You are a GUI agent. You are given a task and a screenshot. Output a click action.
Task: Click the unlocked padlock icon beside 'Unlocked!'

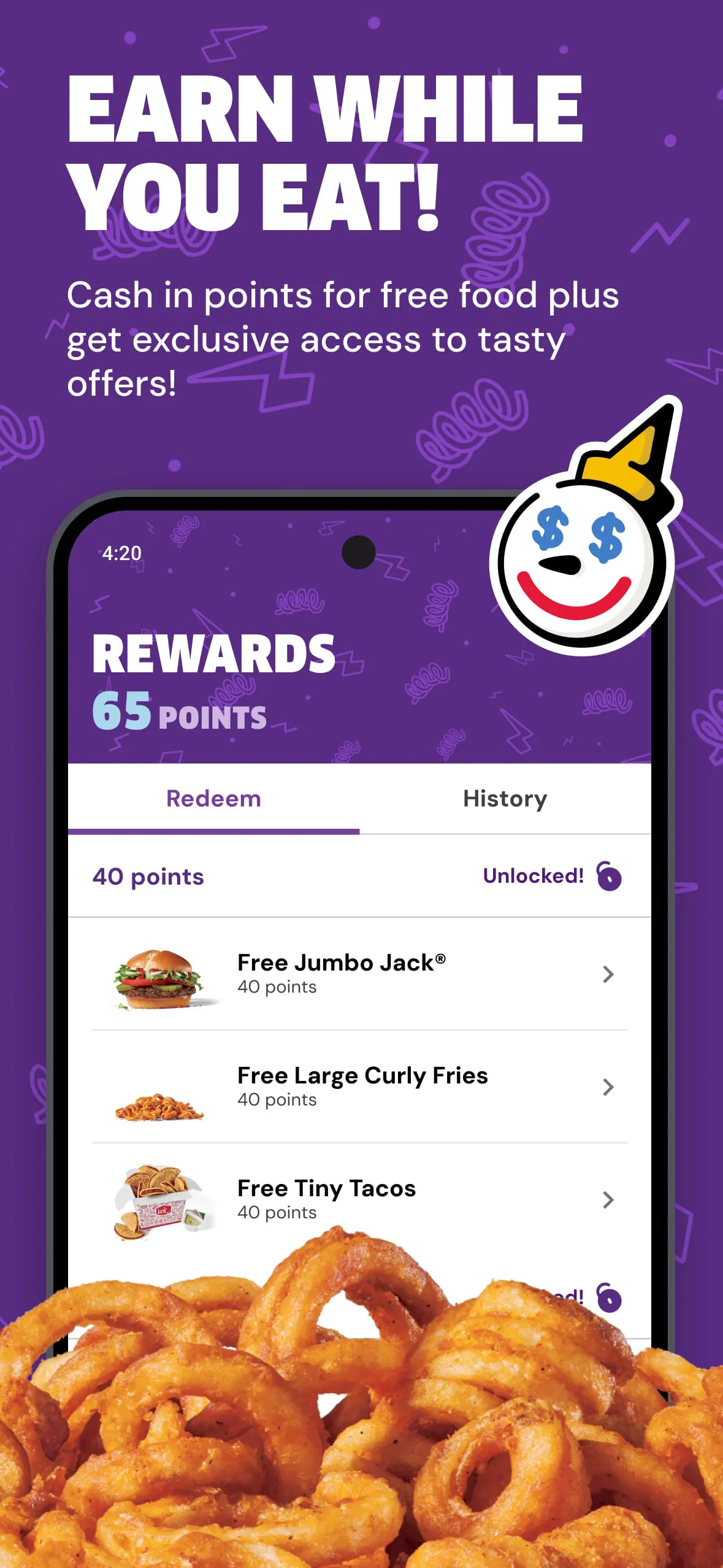point(609,877)
